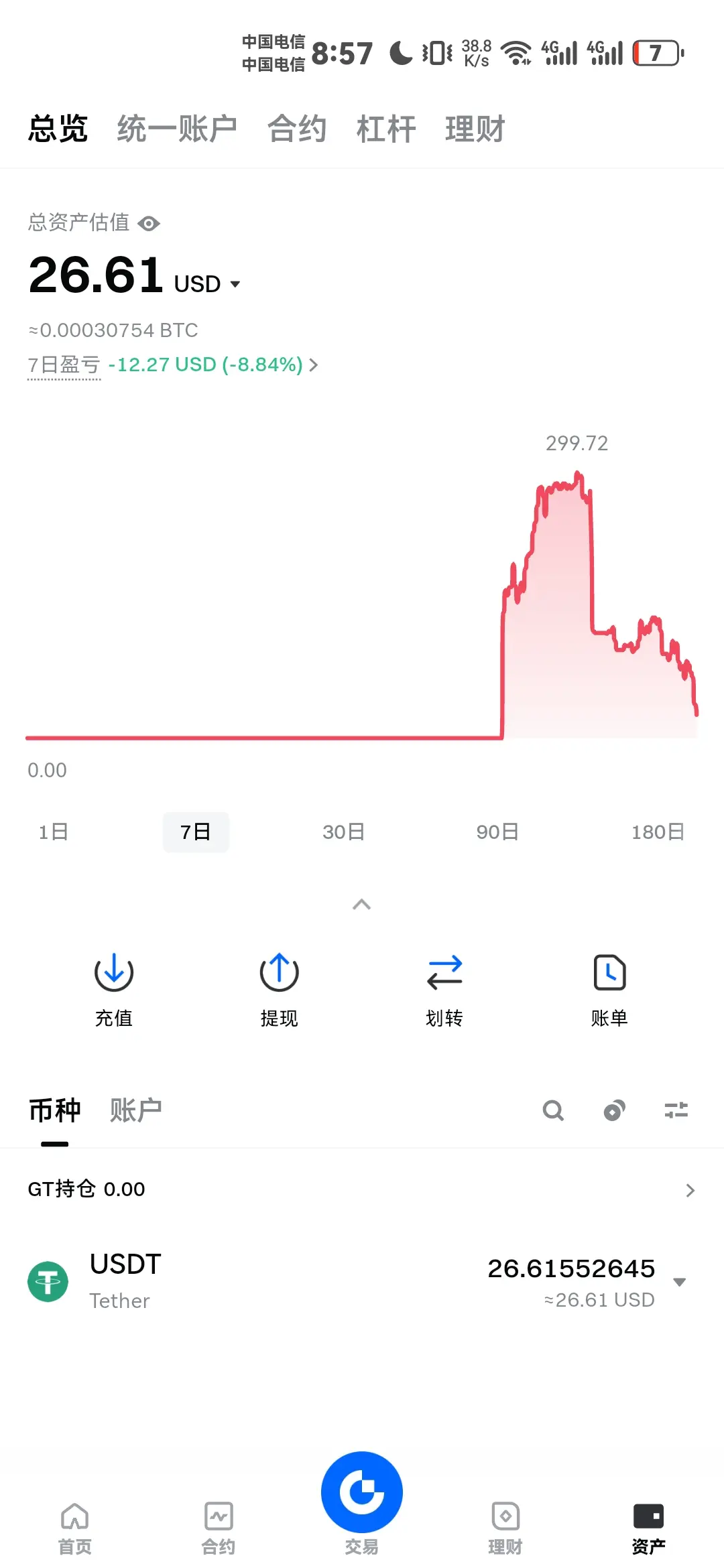724x1568 pixels.
Task: Collapse the asset chart
Action: point(362,905)
